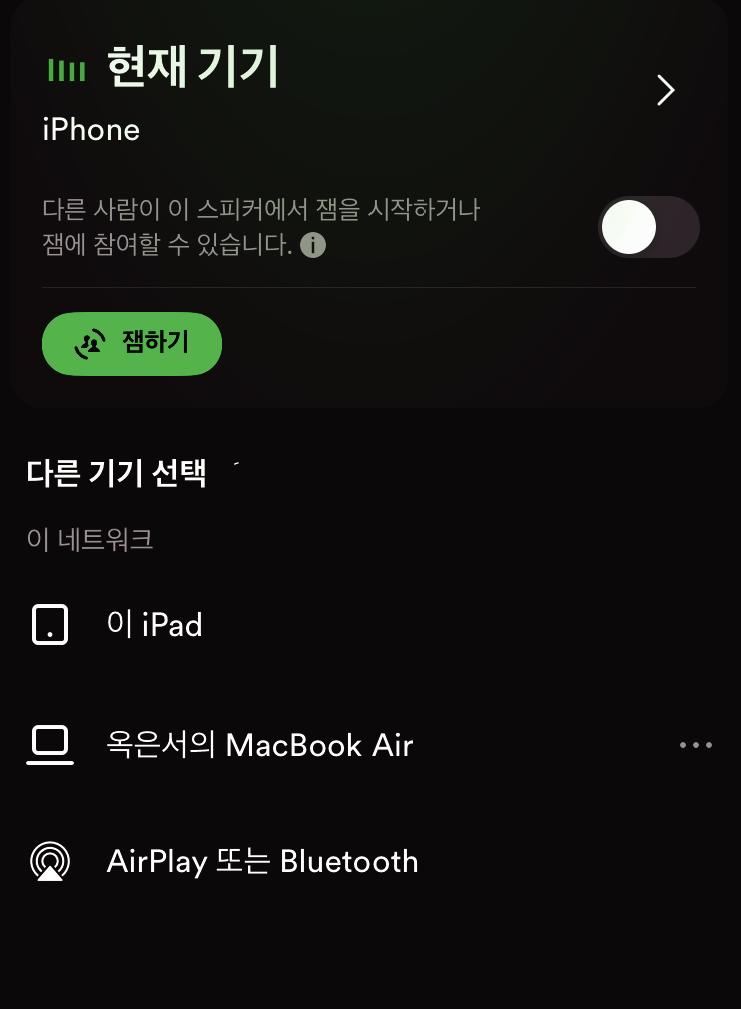Start a jam with 잼하기 button
Screen dimensions: 741x1009
click(132, 344)
